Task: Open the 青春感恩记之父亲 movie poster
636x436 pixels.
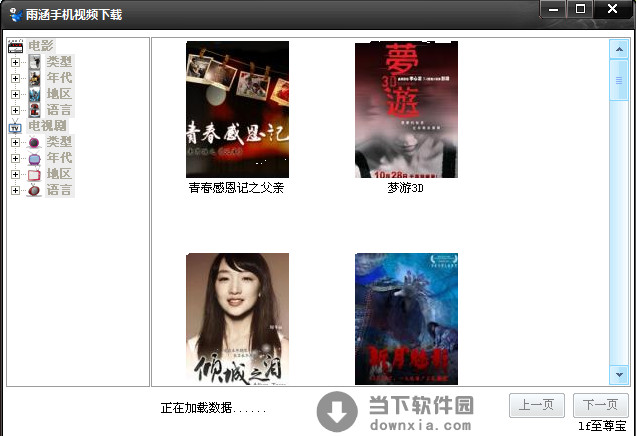Action: click(237, 109)
